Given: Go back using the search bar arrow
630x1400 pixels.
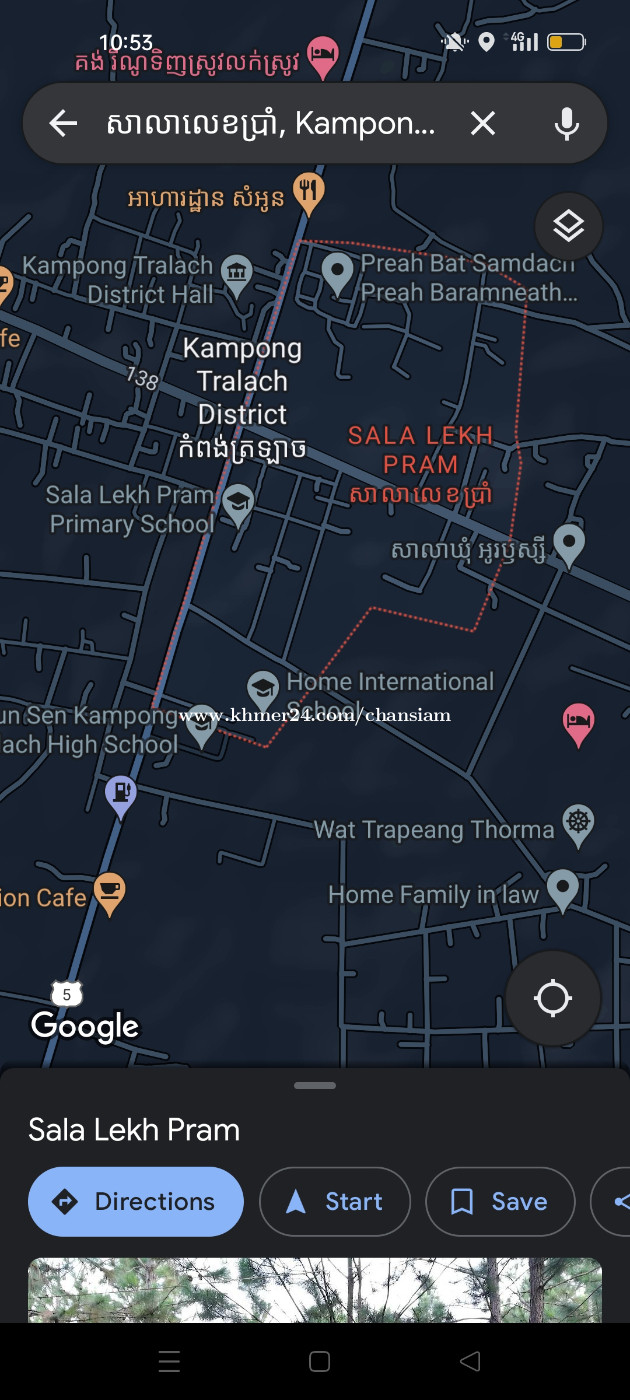Looking at the screenshot, I should pyautogui.click(x=64, y=123).
